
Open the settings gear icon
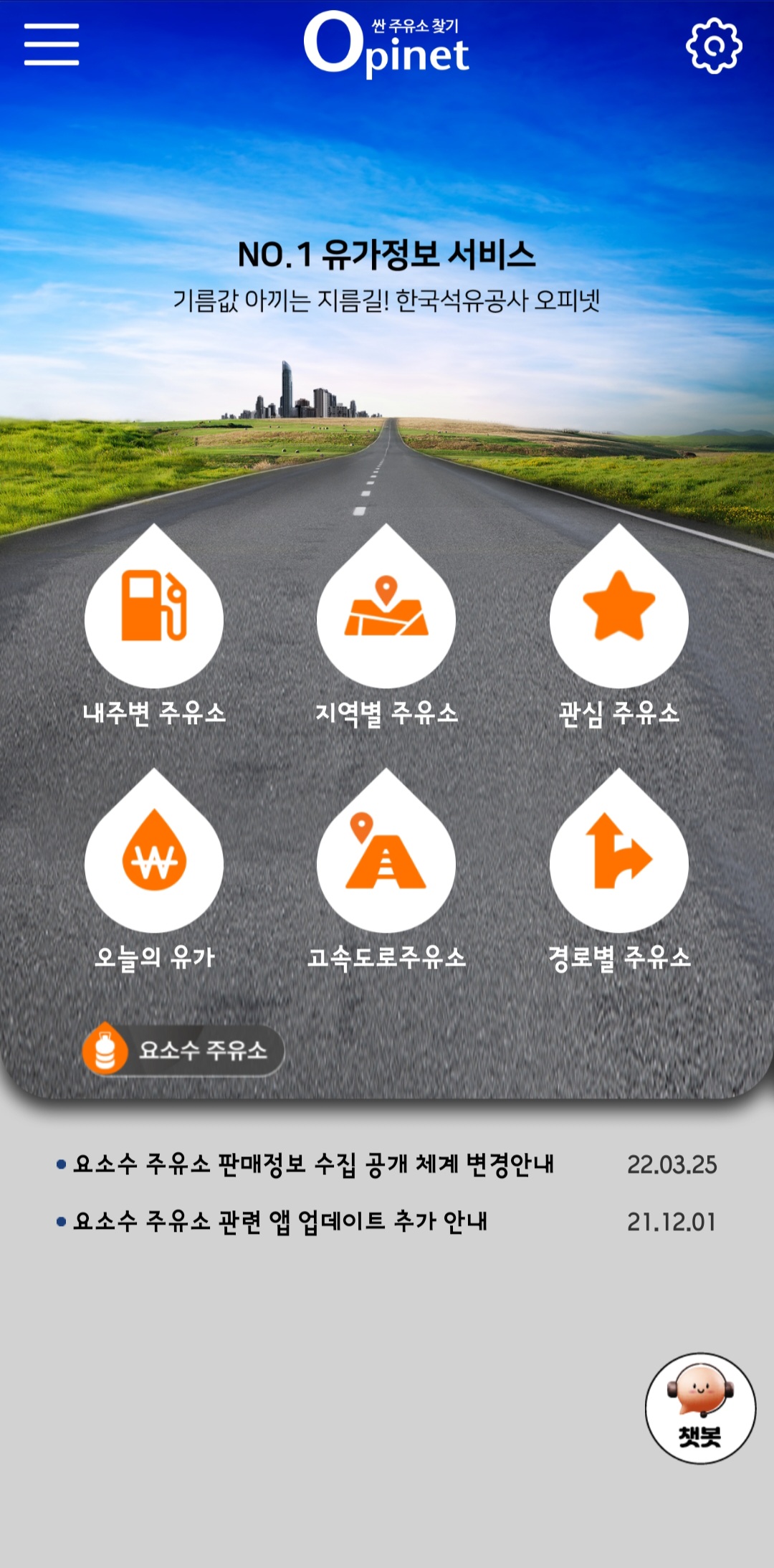click(x=714, y=44)
